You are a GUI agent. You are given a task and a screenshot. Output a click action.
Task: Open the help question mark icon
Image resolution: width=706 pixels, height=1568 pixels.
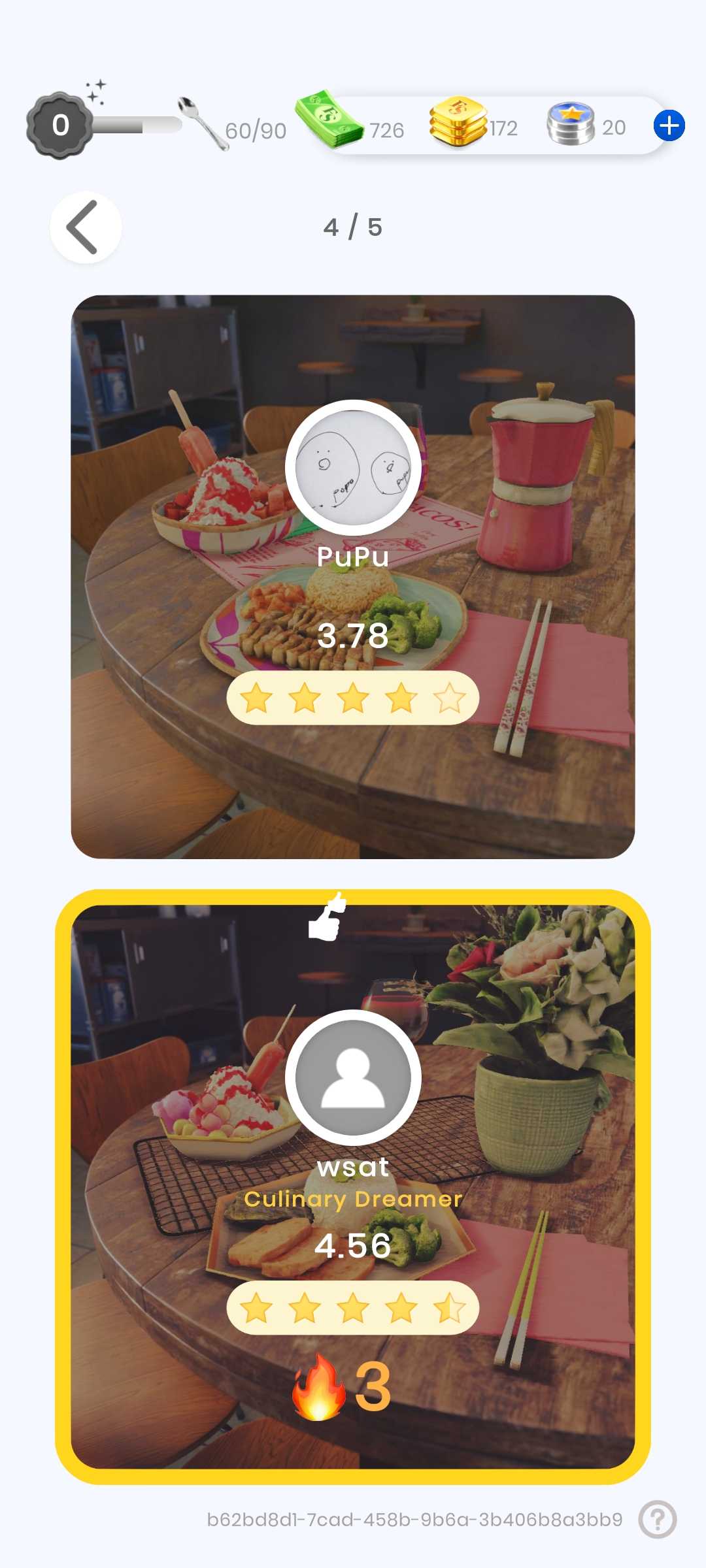658,1519
